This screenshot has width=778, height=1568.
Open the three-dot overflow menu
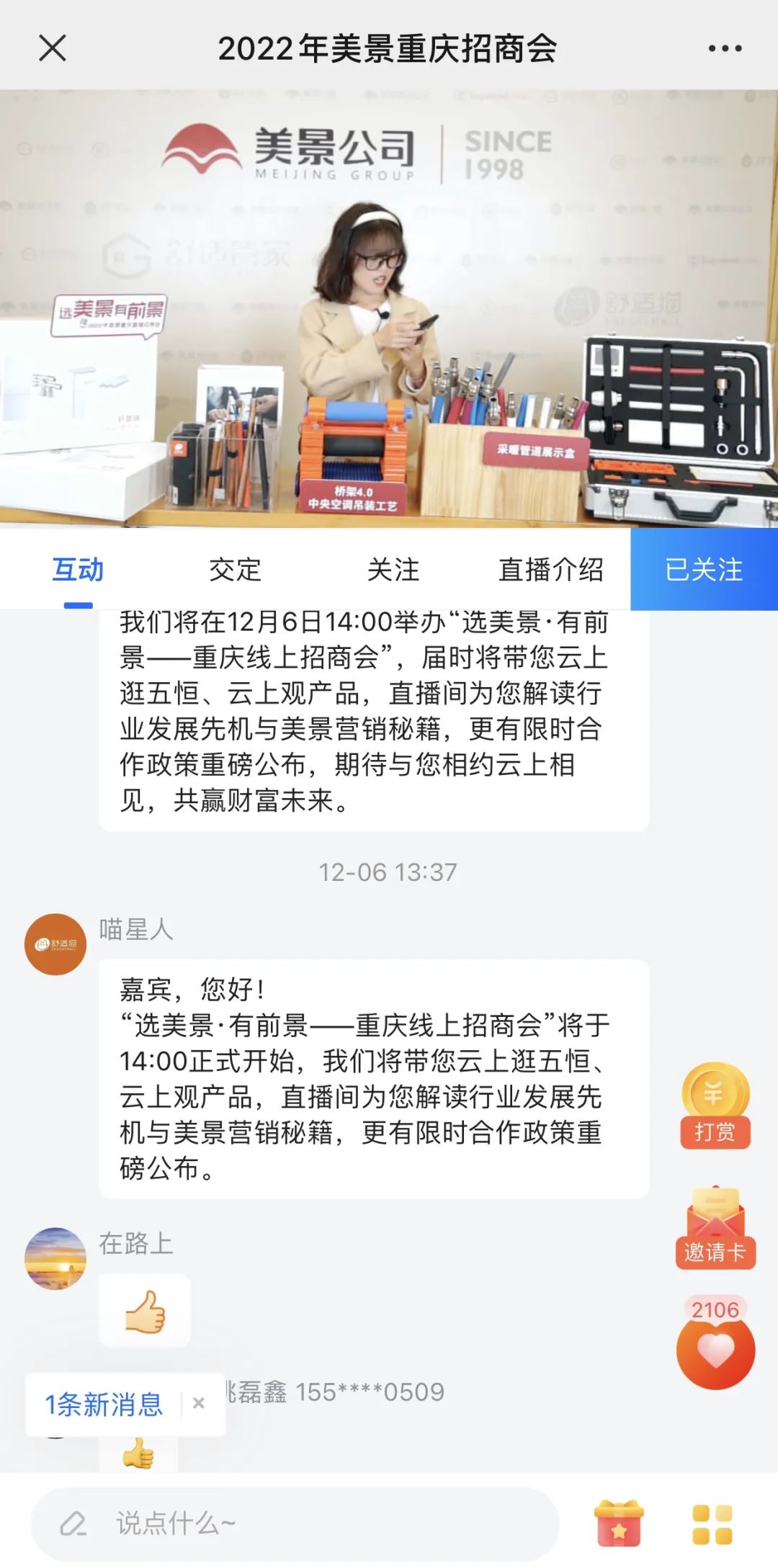click(725, 49)
